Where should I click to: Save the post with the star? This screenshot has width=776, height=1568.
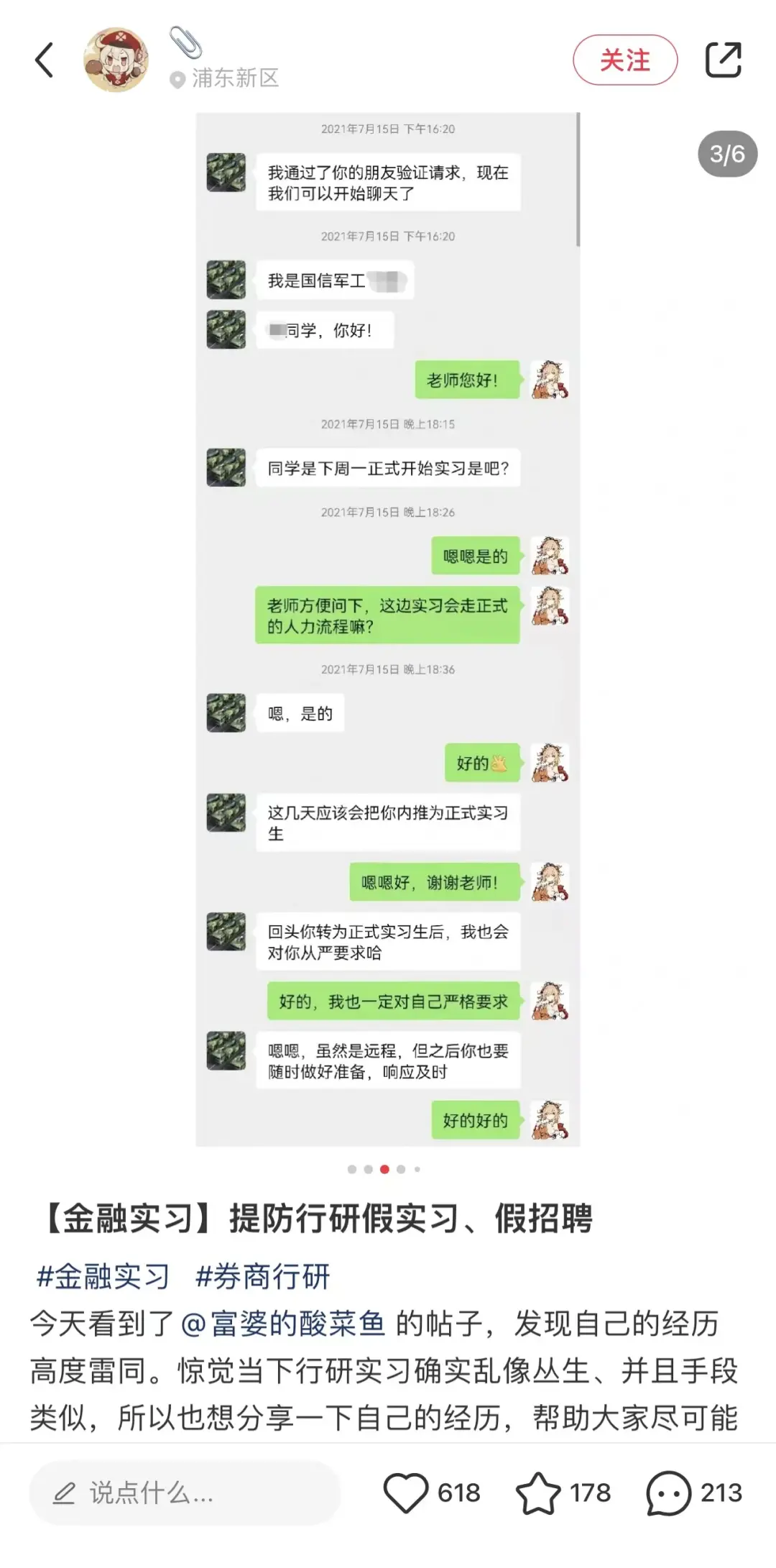pos(538,1493)
